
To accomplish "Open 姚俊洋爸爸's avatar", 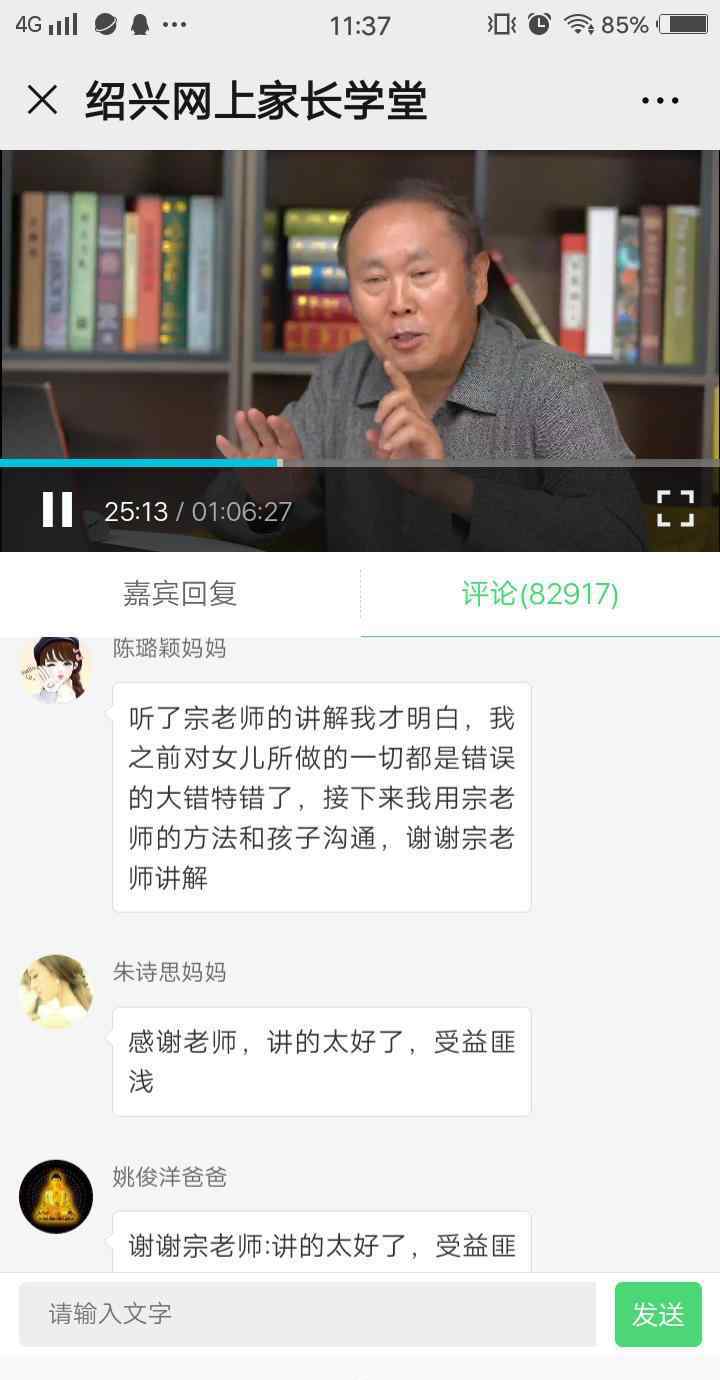I will (x=56, y=1197).
